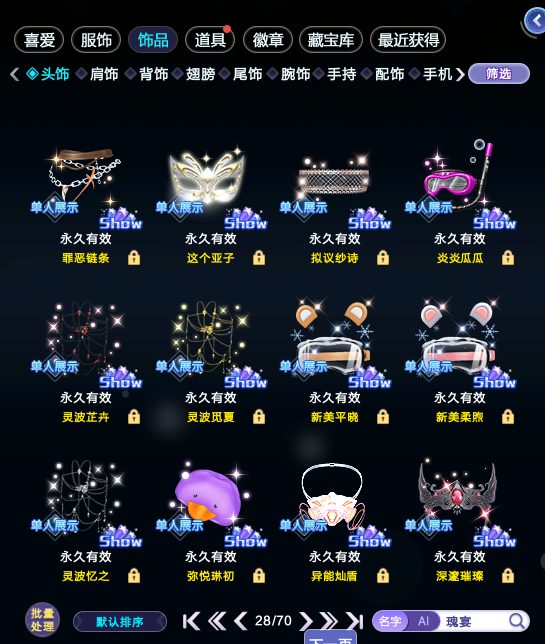The height and width of the screenshot is (644, 545).
Task: Open the 藏宝库 tab
Action: pos(331,40)
